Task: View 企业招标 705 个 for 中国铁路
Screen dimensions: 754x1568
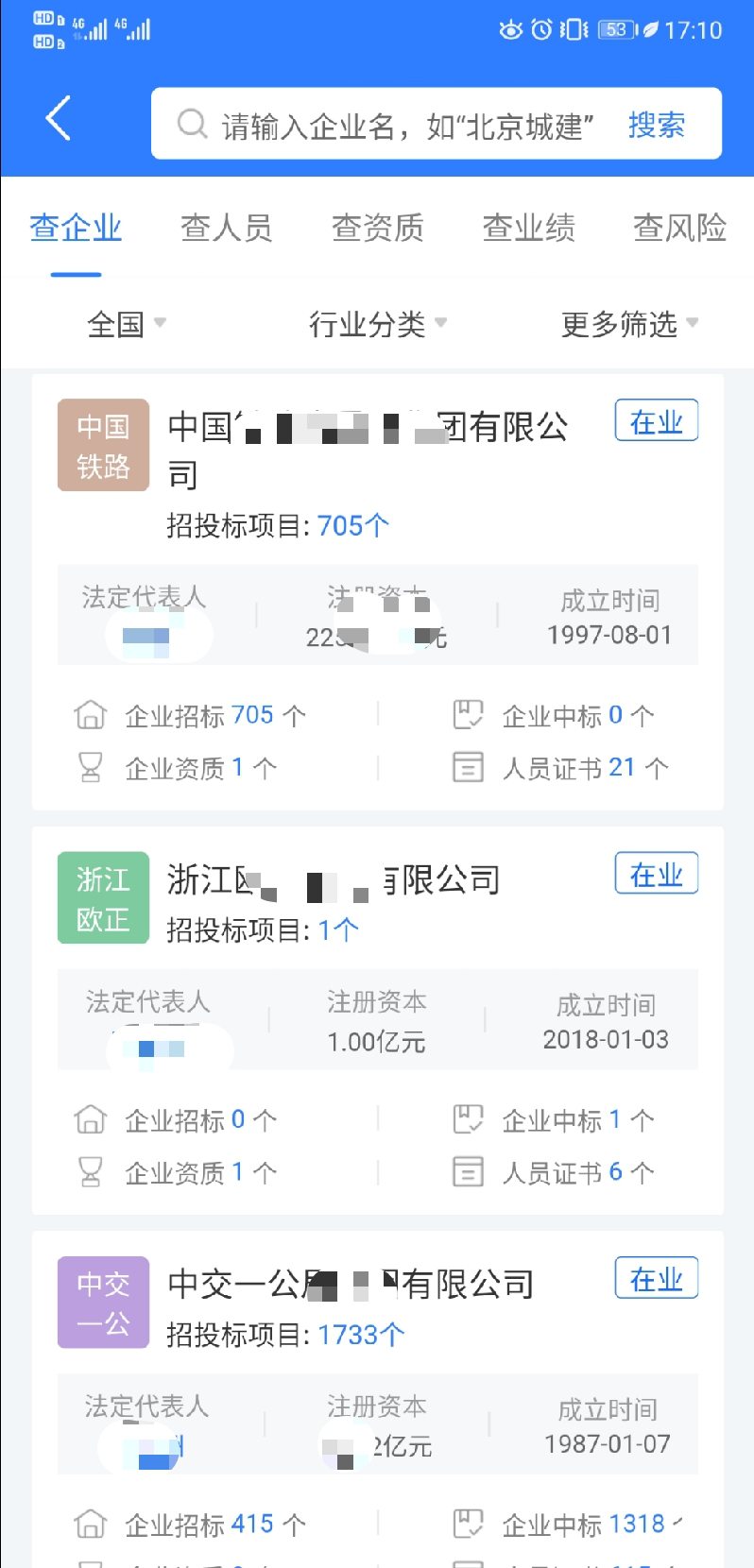Action: click(215, 716)
